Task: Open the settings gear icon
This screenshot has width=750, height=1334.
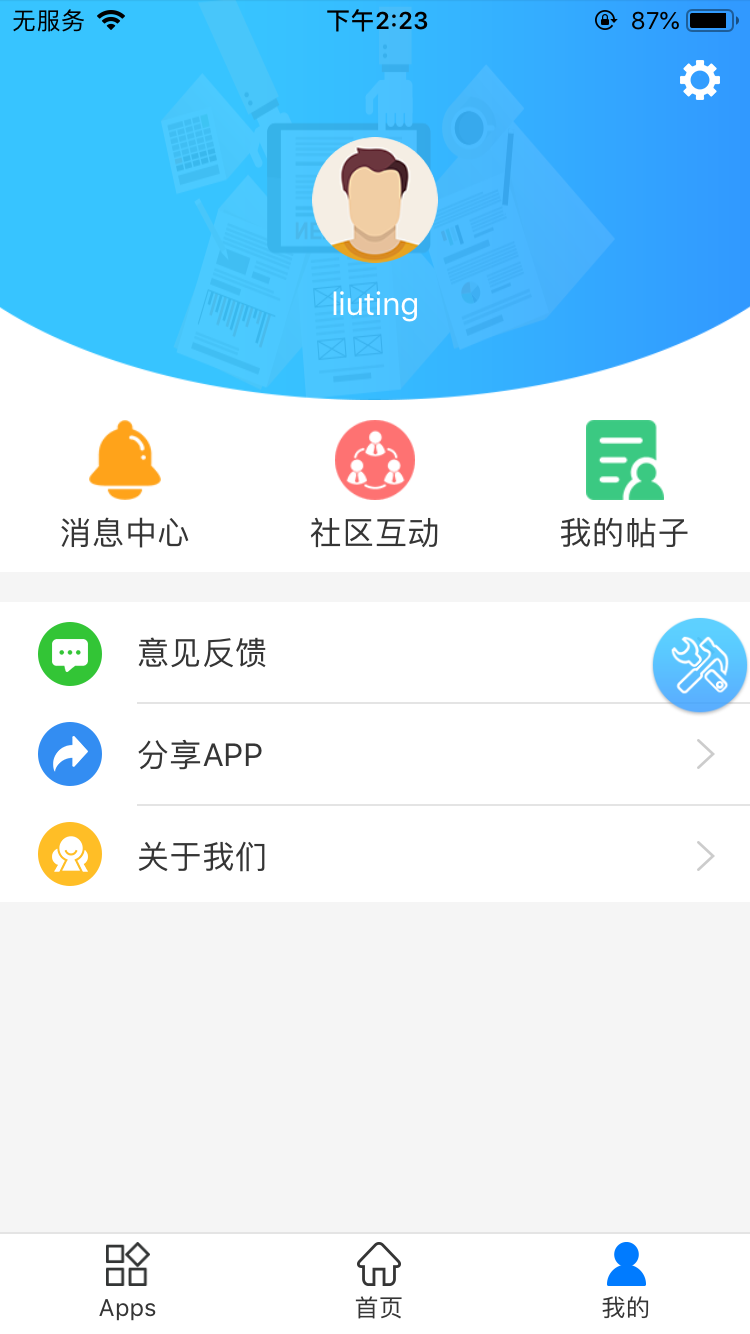Action: pyautogui.click(x=699, y=80)
